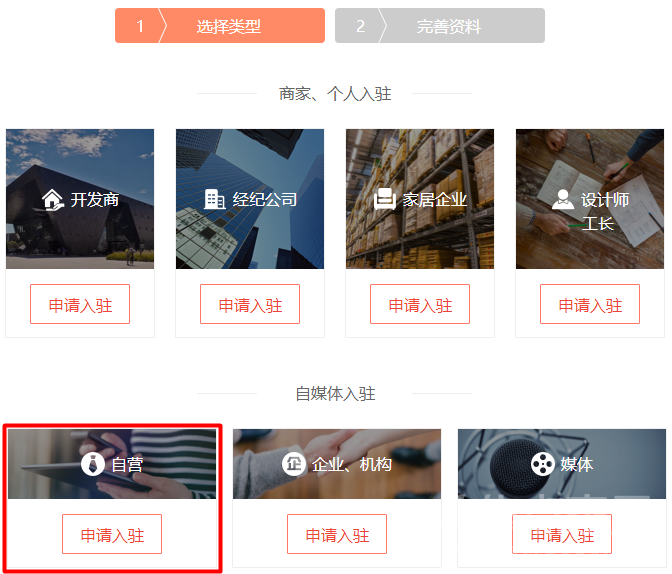Apply for entry under 媒体
The height and width of the screenshot is (574, 672).
coord(562,535)
